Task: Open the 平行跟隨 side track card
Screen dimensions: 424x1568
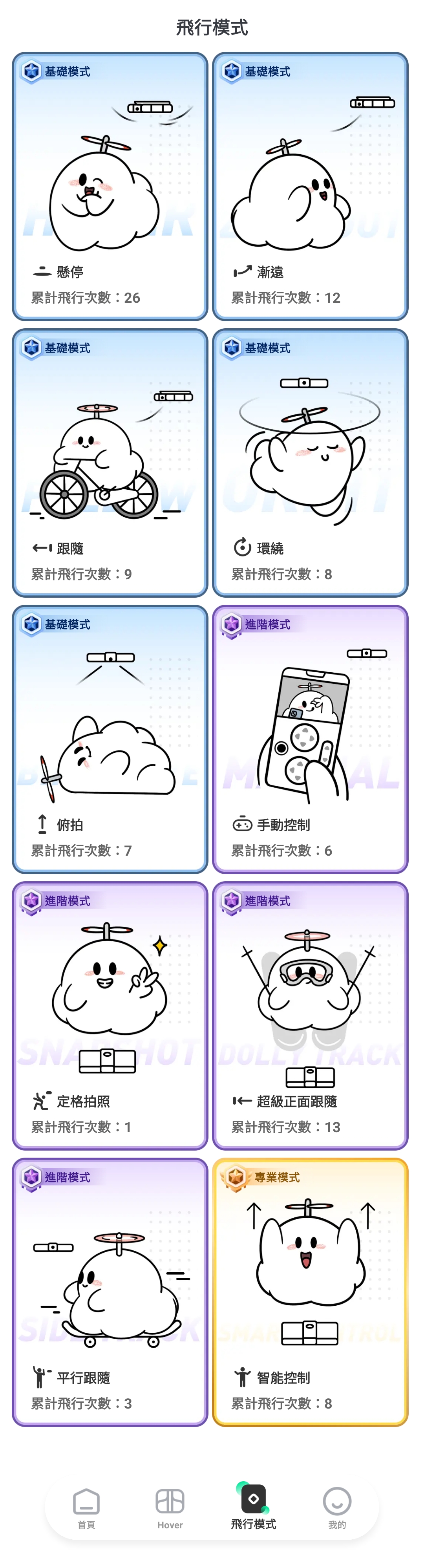Action: 110,1292
